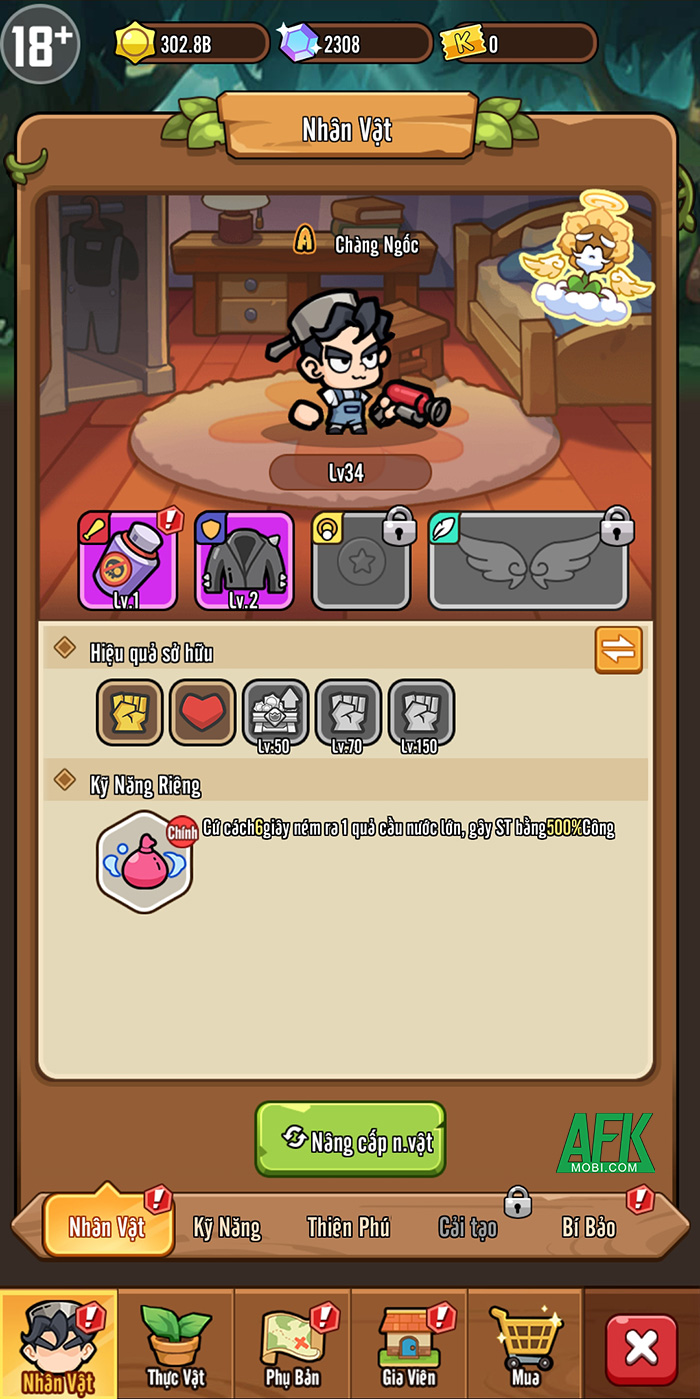Switch to the Bí Bảo tab
The width and height of the screenshot is (700, 1399).
pos(588,1227)
